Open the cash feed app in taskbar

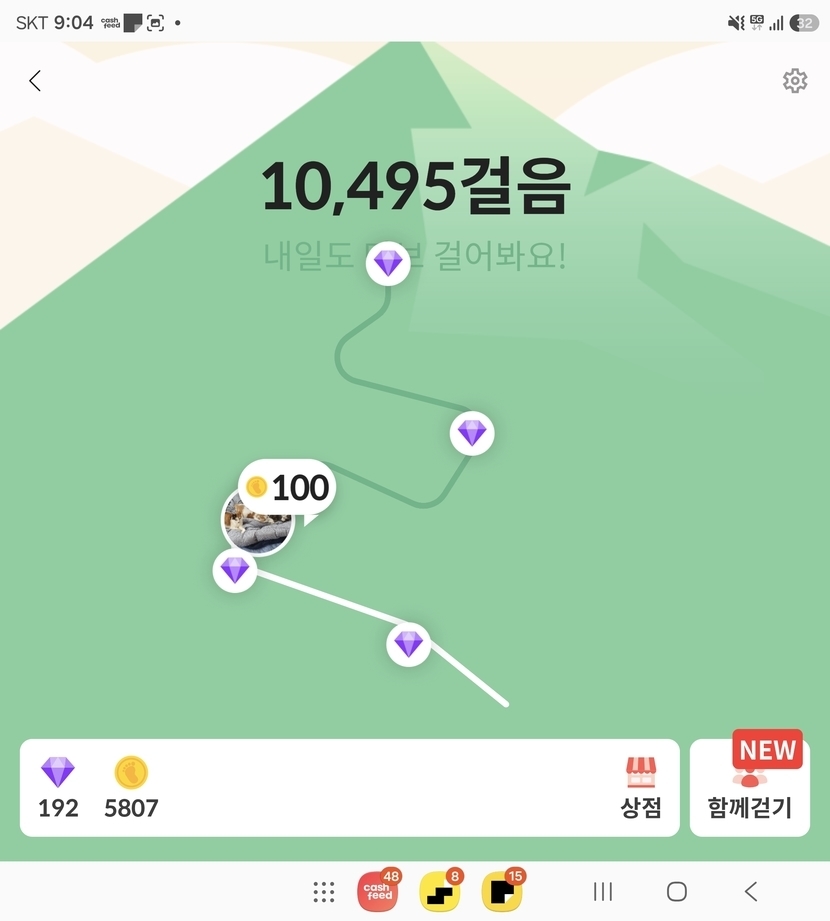coord(378,891)
